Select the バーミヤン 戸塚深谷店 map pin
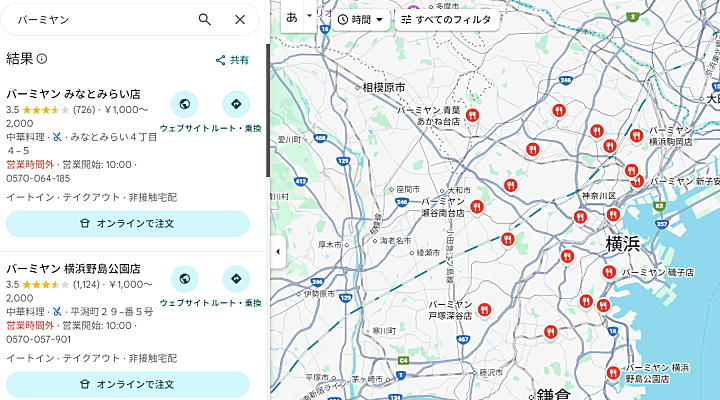 484,308
